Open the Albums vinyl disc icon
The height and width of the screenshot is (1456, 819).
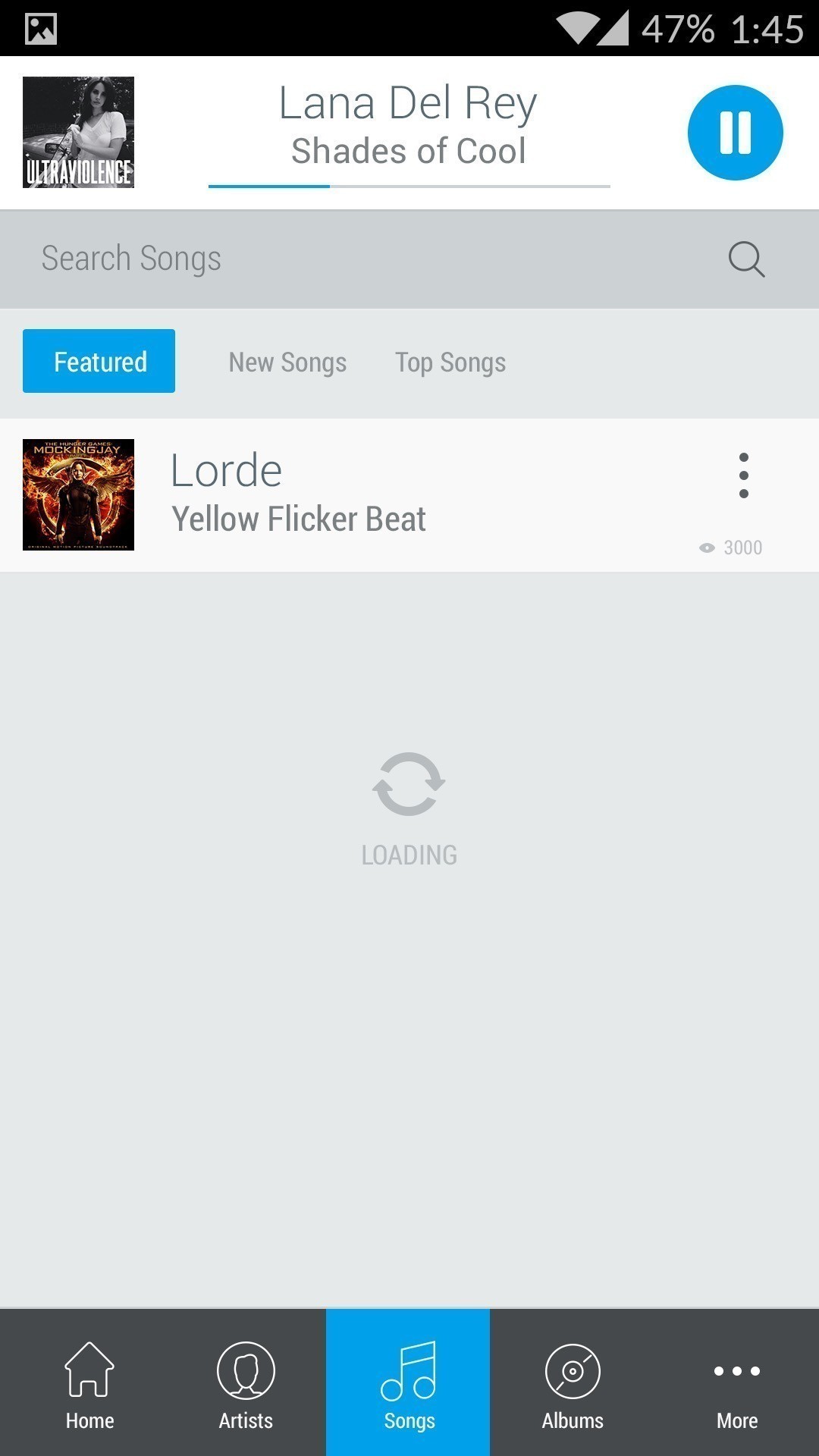(x=573, y=1370)
